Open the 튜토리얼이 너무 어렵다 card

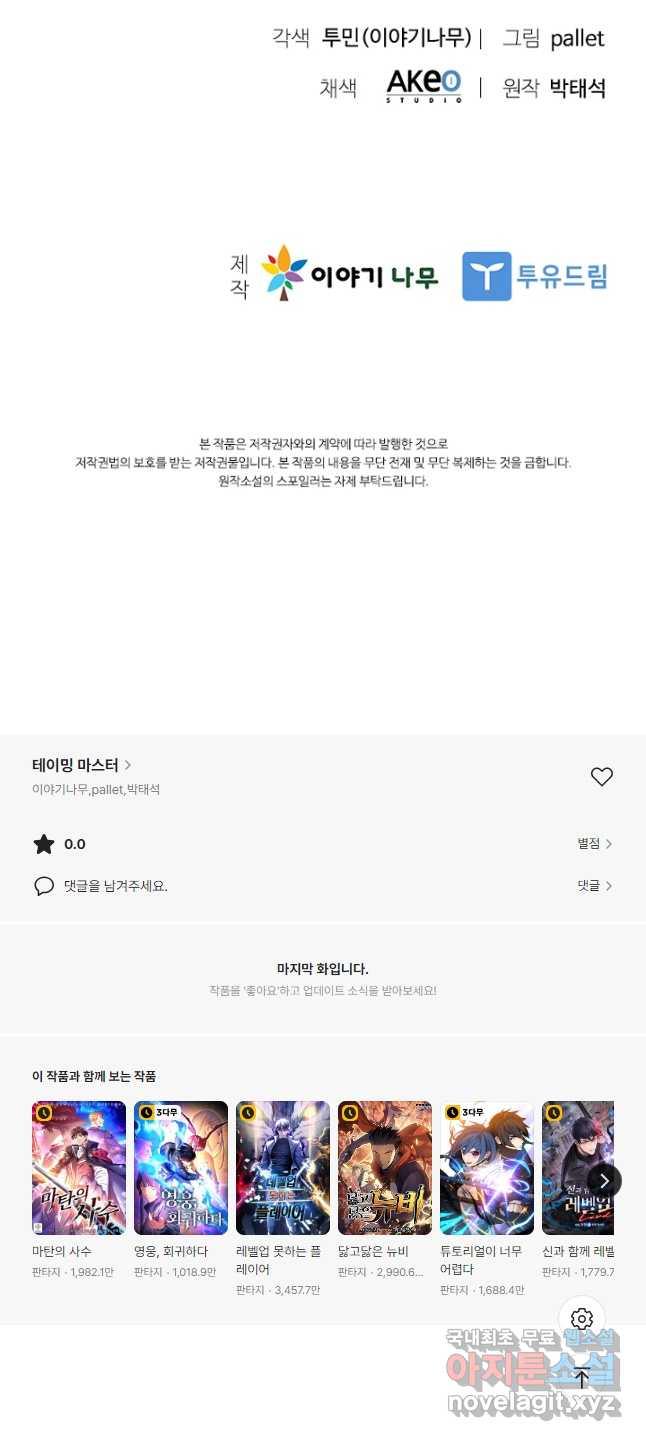click(x=487, y=1169)
